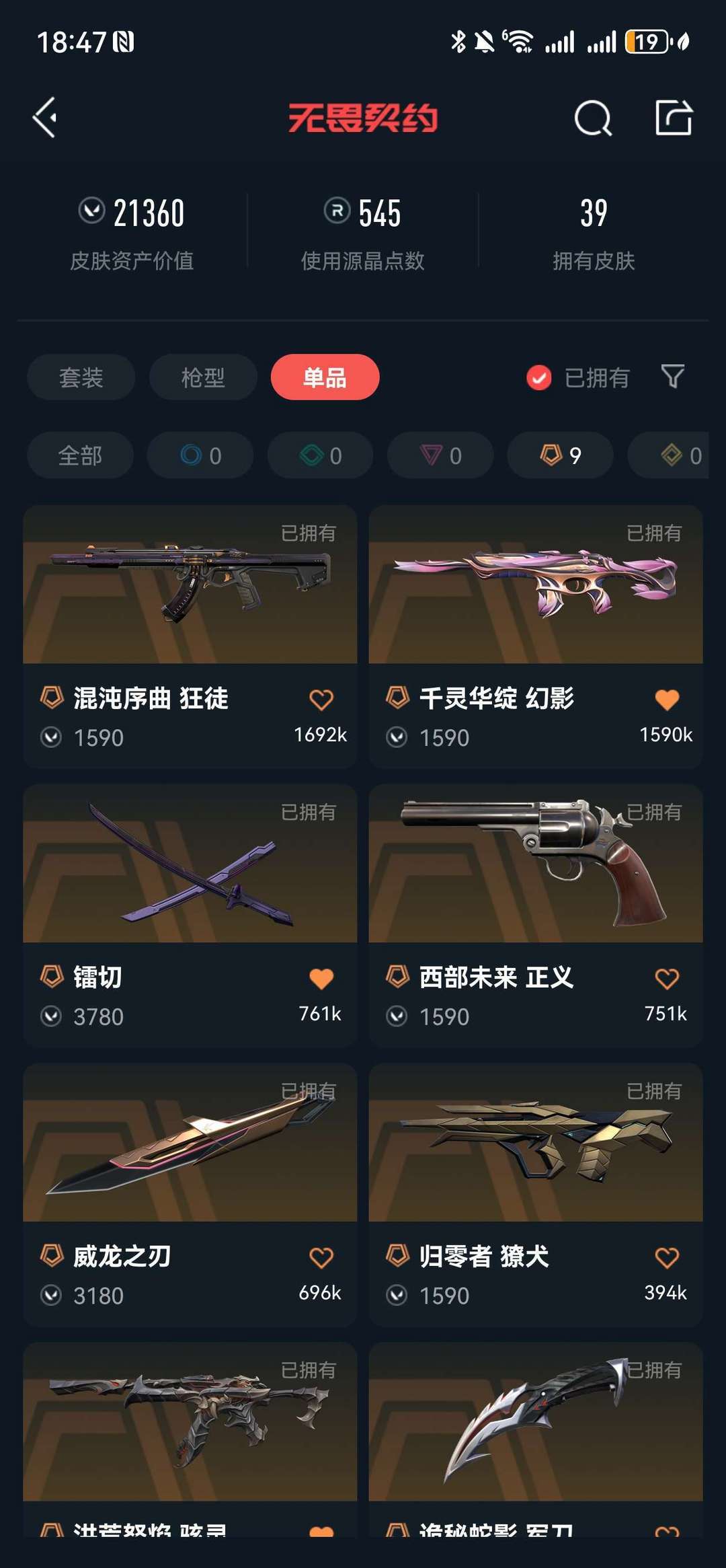Share this skin collection page

tap(674, 118)
